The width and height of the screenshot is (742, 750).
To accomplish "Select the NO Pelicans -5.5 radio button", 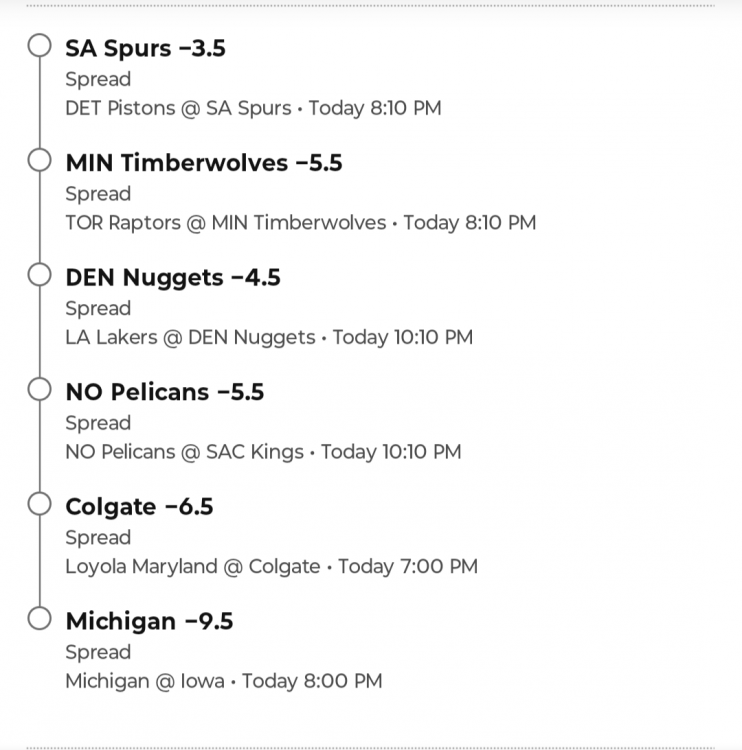I will point(40,387).
